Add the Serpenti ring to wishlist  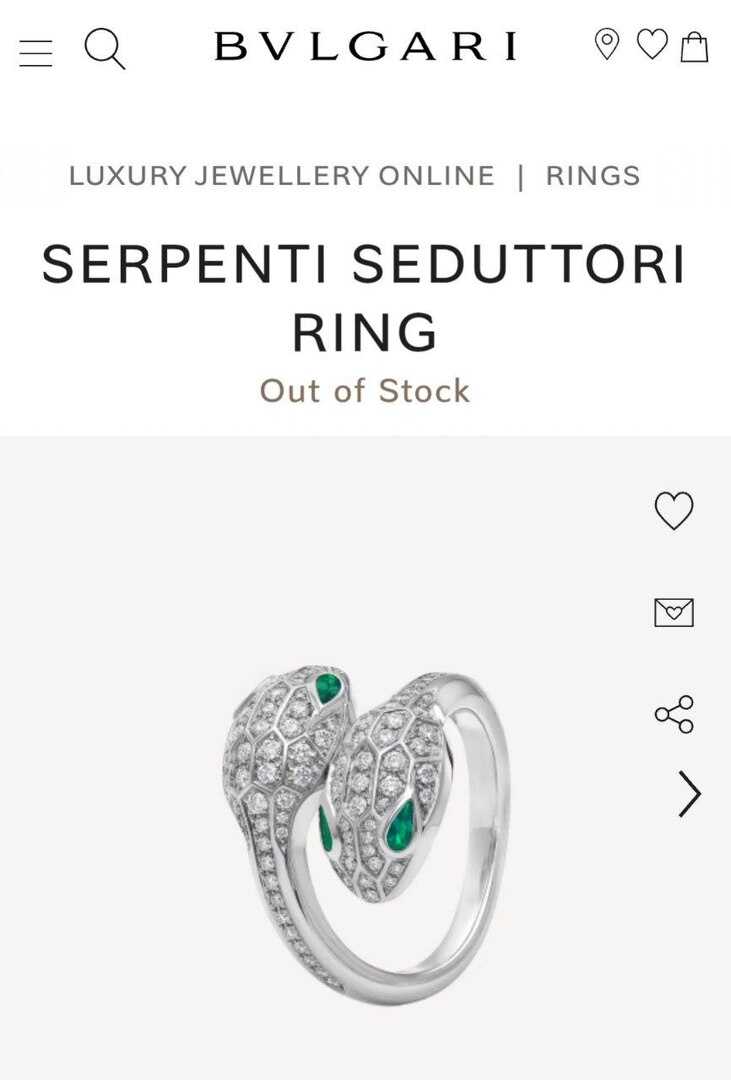673,511
